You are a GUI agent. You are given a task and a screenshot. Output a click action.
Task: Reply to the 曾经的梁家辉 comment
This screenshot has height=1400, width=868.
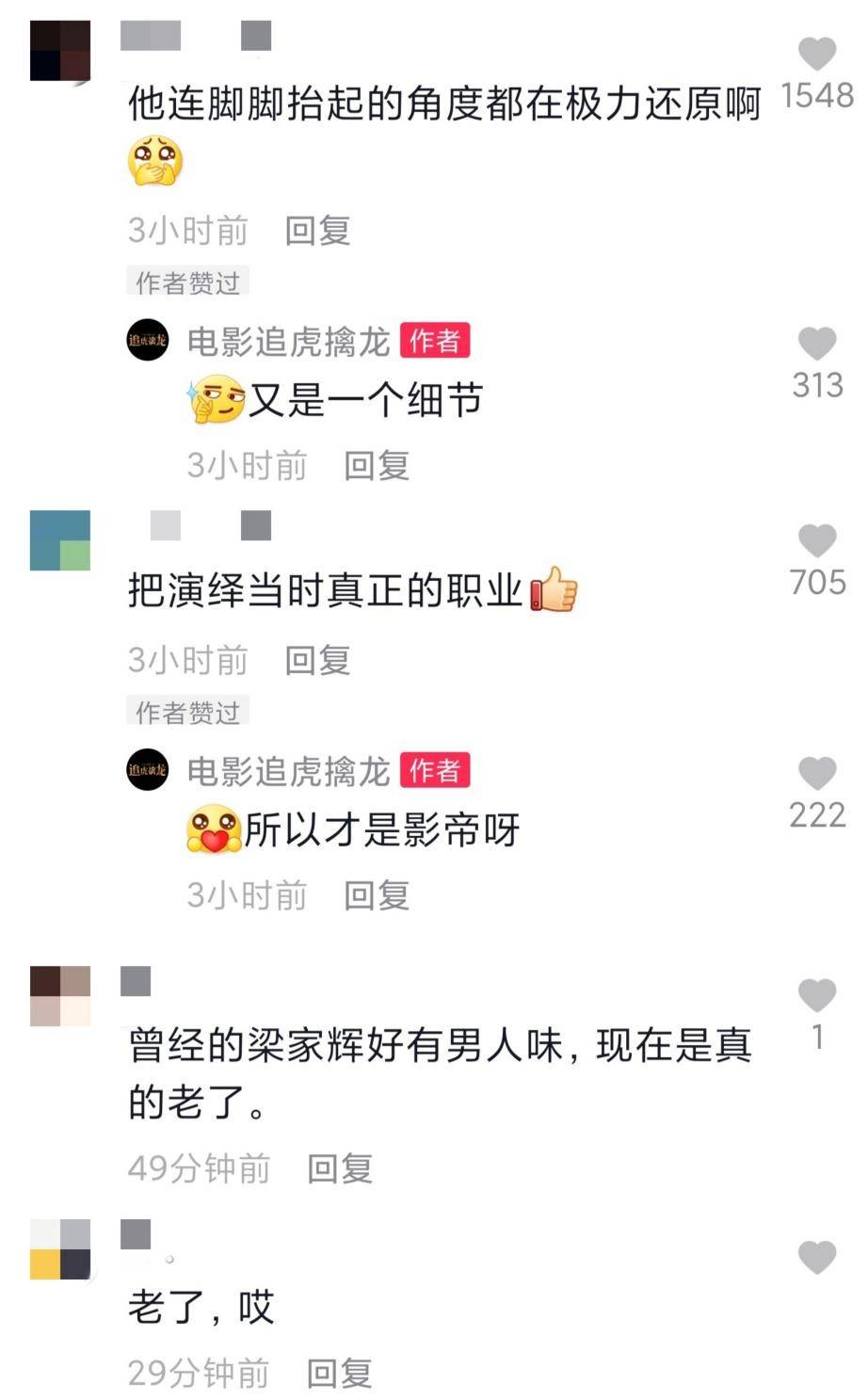(339, 1168)
